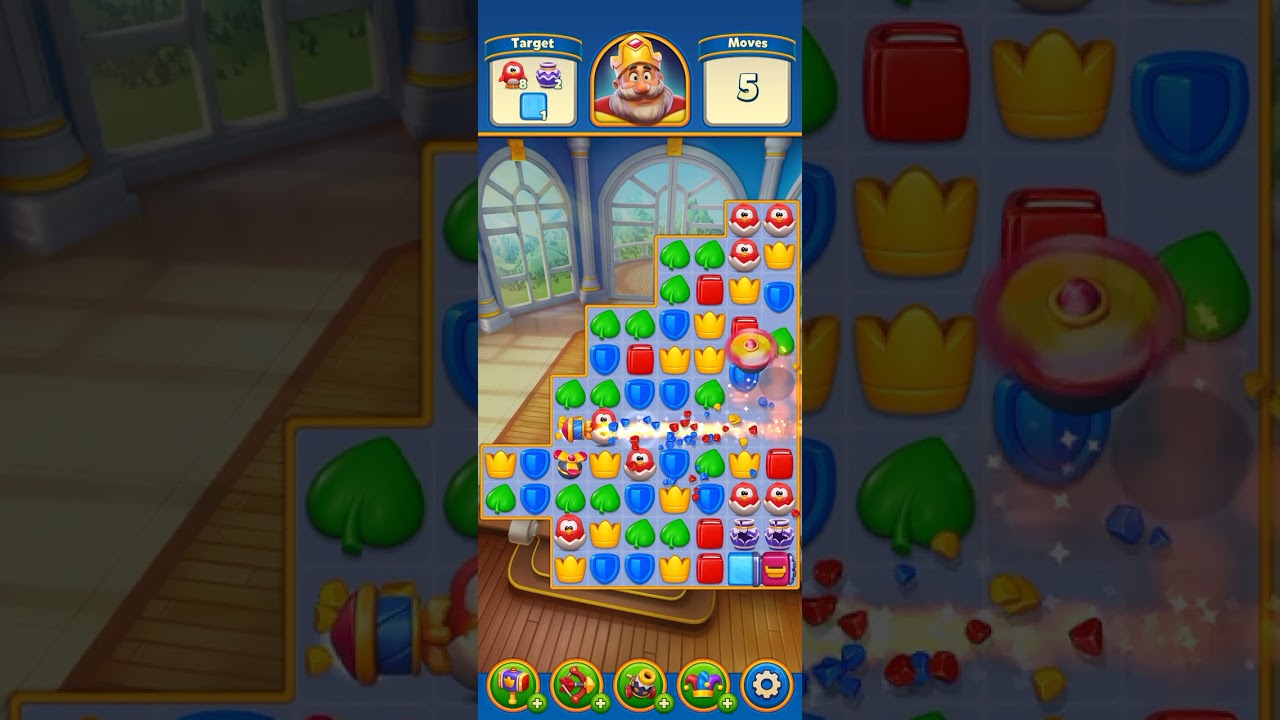Select the cannon booster
The width and height of the screenshot is (1280, 720).
pos(640,684)
